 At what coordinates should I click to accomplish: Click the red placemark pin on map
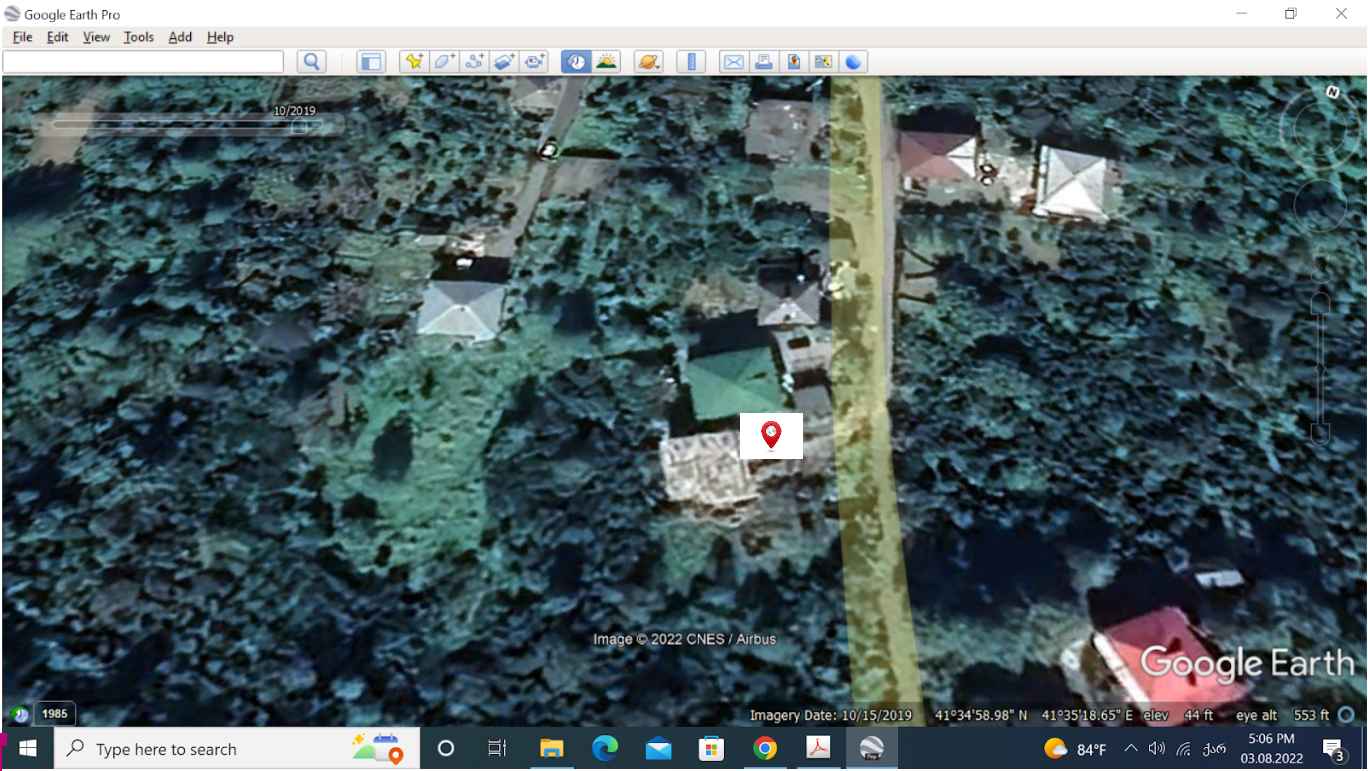pos(770,435)
